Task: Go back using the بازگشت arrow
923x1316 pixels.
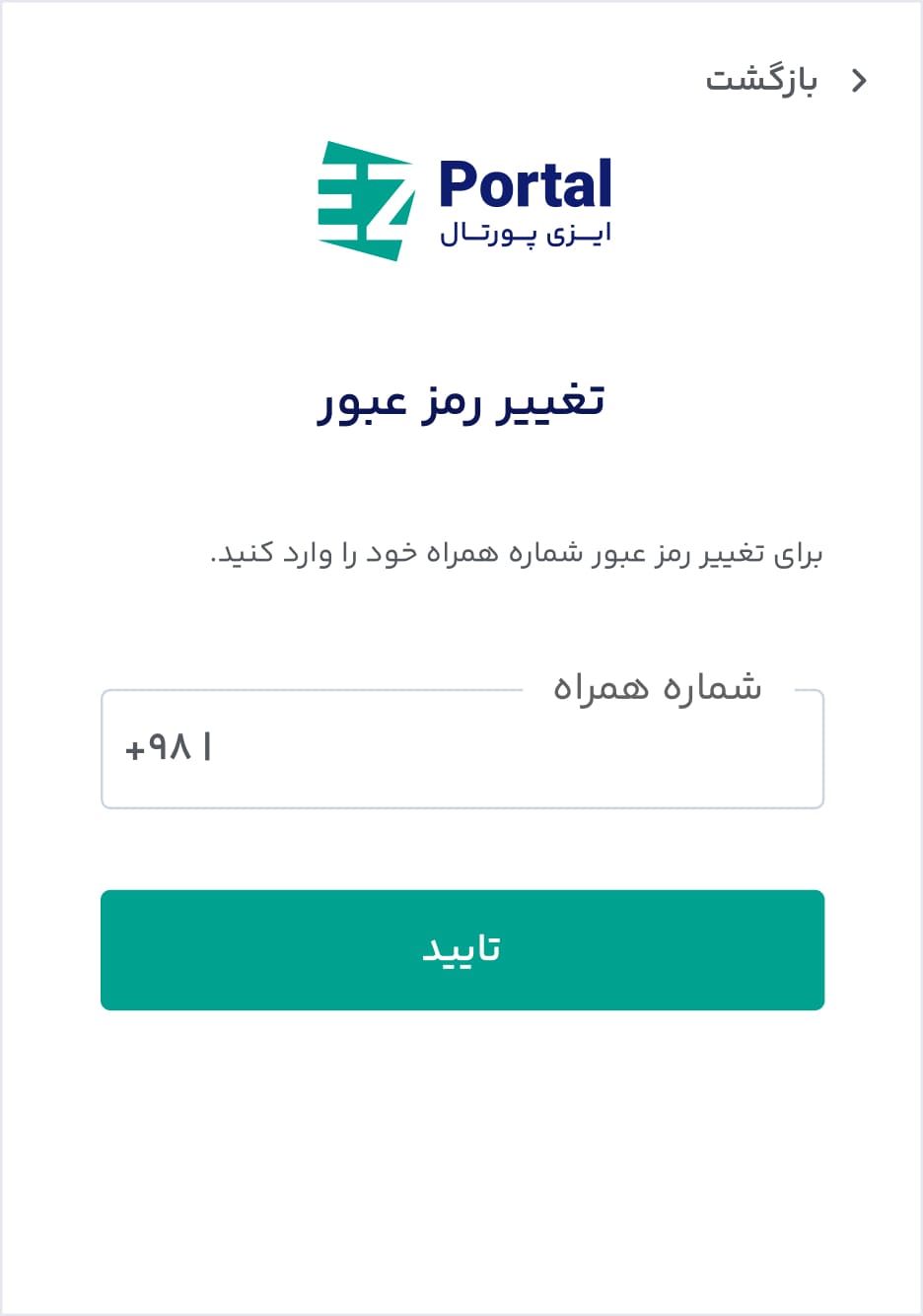Action: (858, 80)
